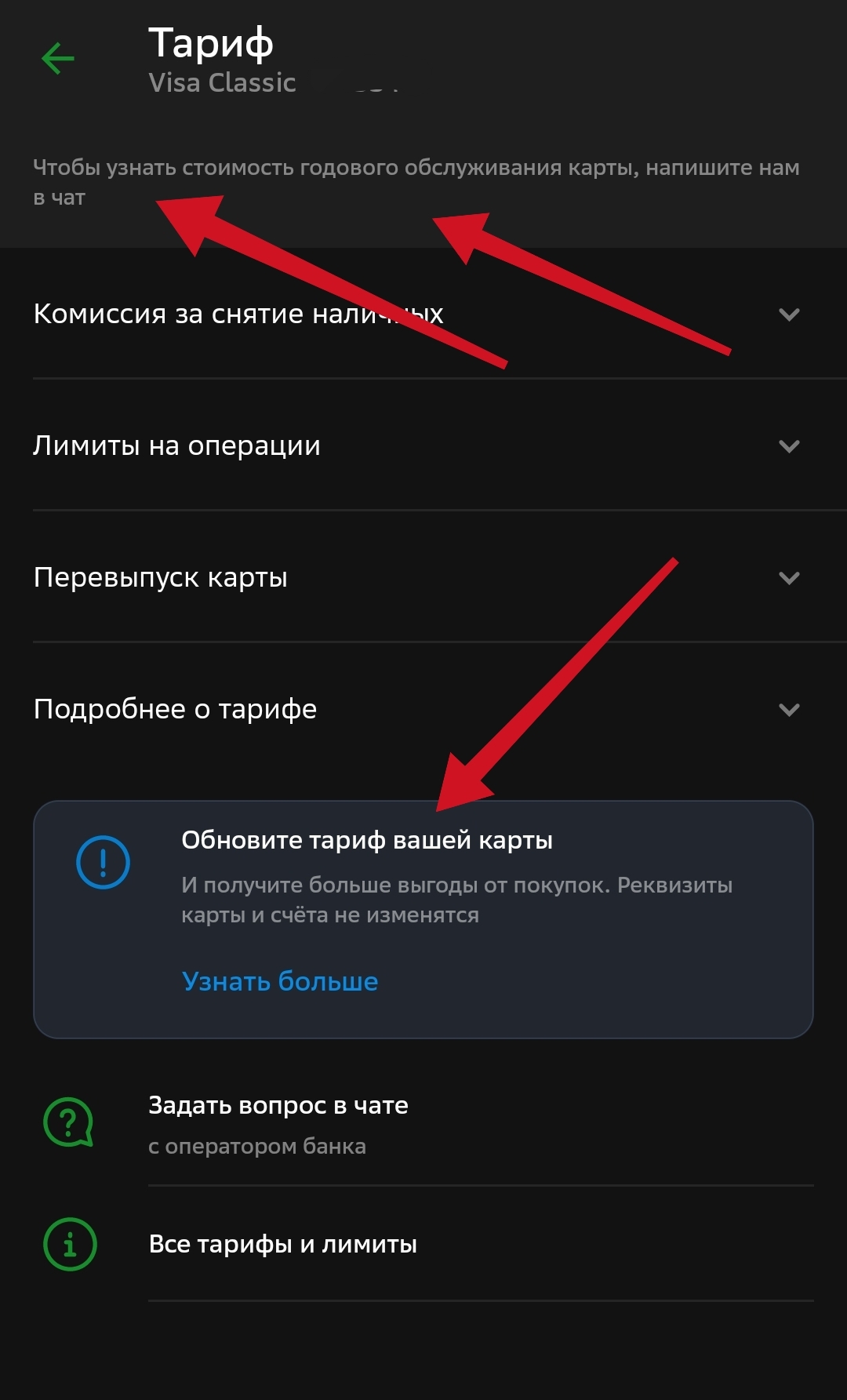Open Задать вопрос в чате

click(278, 1123)
